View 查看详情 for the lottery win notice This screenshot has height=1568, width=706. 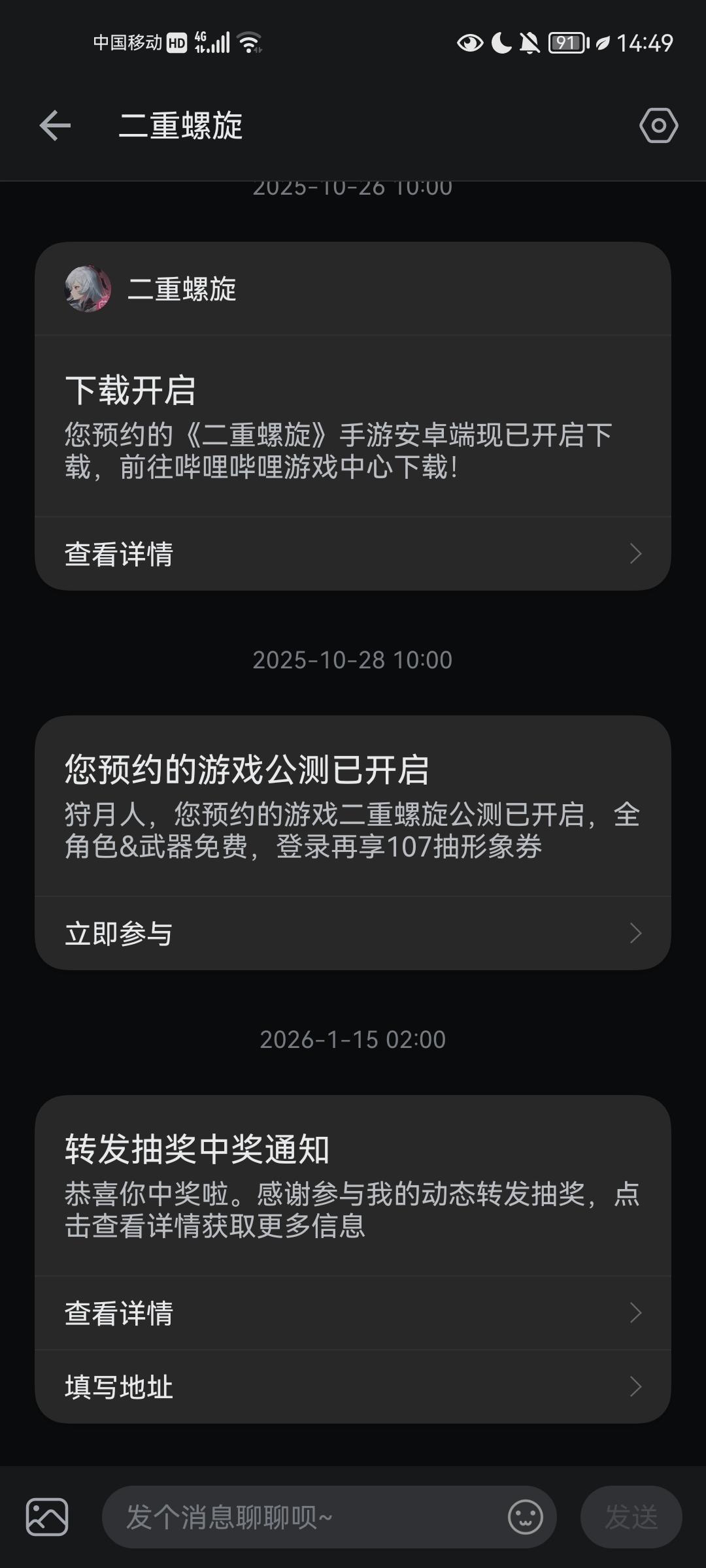[353, 1313]
